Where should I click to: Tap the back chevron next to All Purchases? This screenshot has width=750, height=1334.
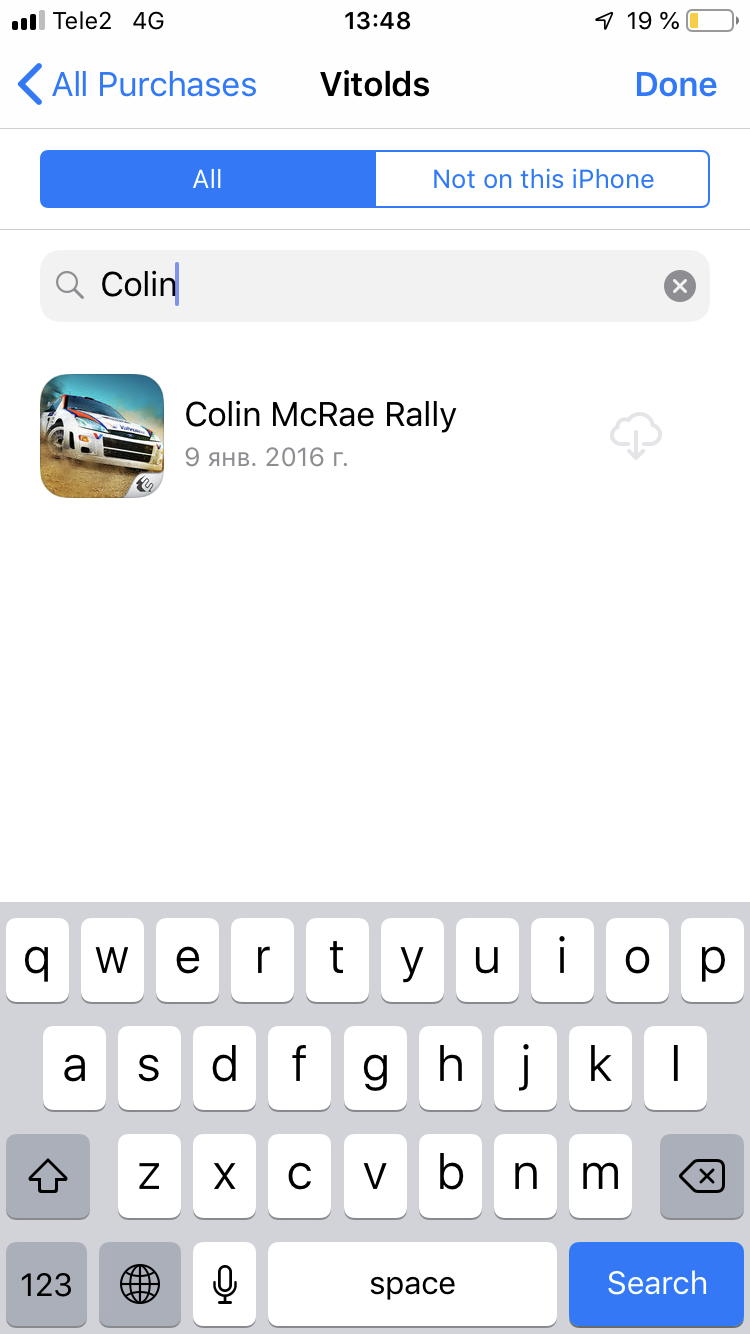point(29,85)
